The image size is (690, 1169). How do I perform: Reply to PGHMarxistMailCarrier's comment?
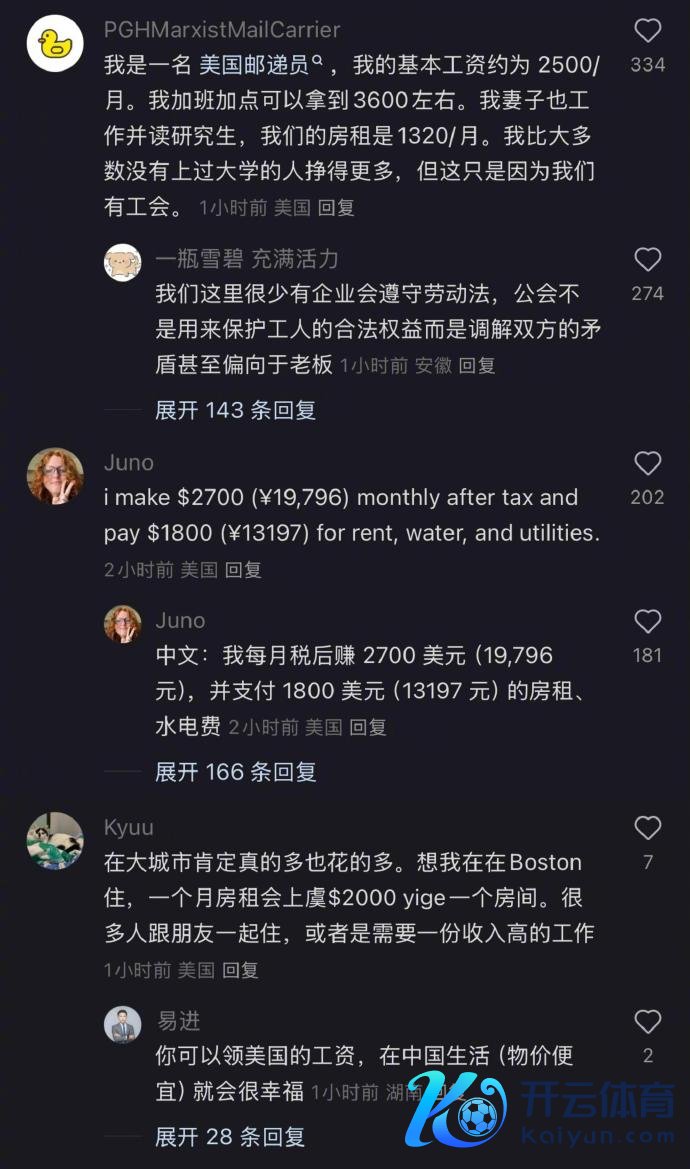(x=336, y=208)
